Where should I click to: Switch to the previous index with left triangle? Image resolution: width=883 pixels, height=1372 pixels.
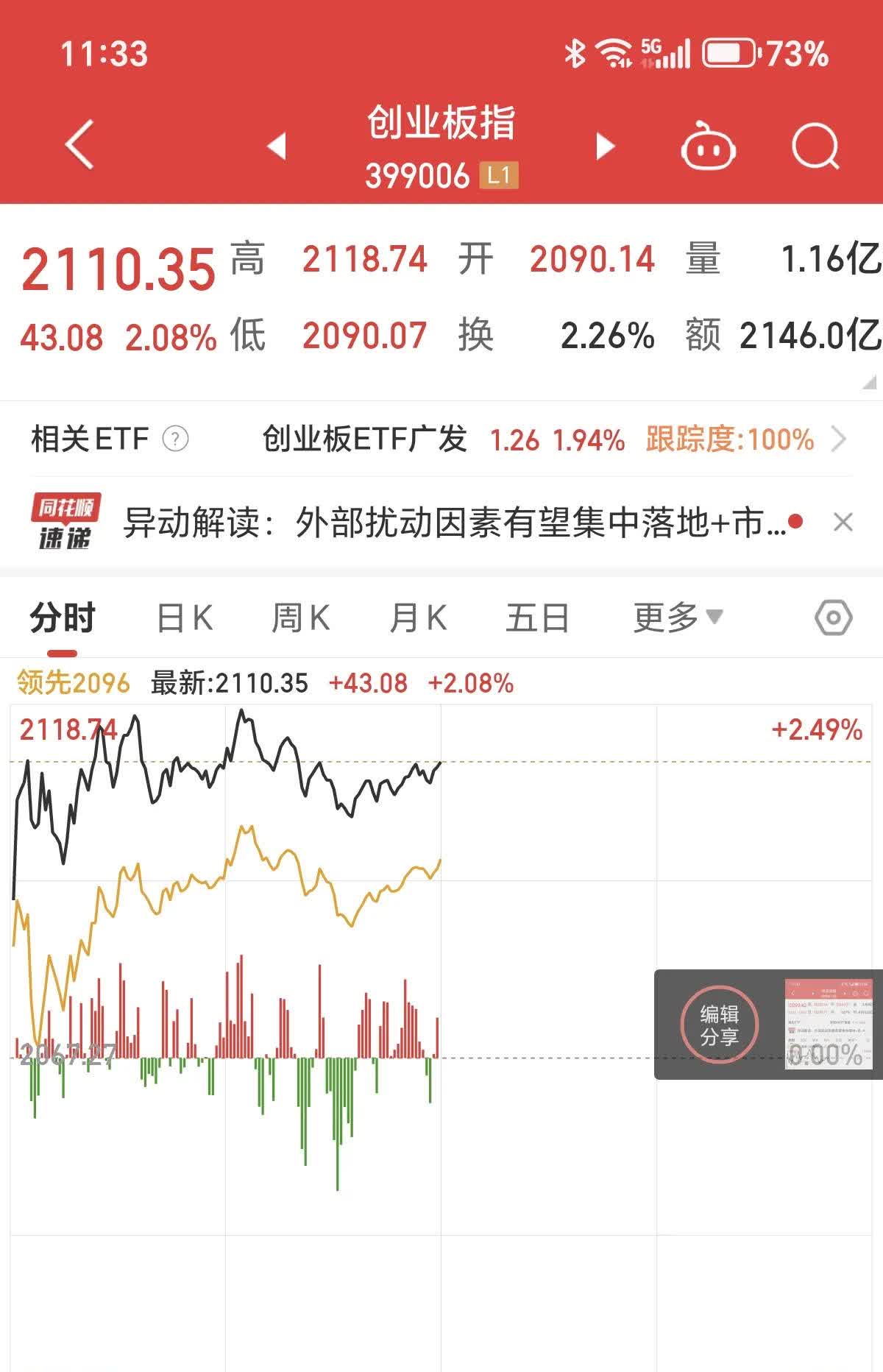[x=277, y=146]
